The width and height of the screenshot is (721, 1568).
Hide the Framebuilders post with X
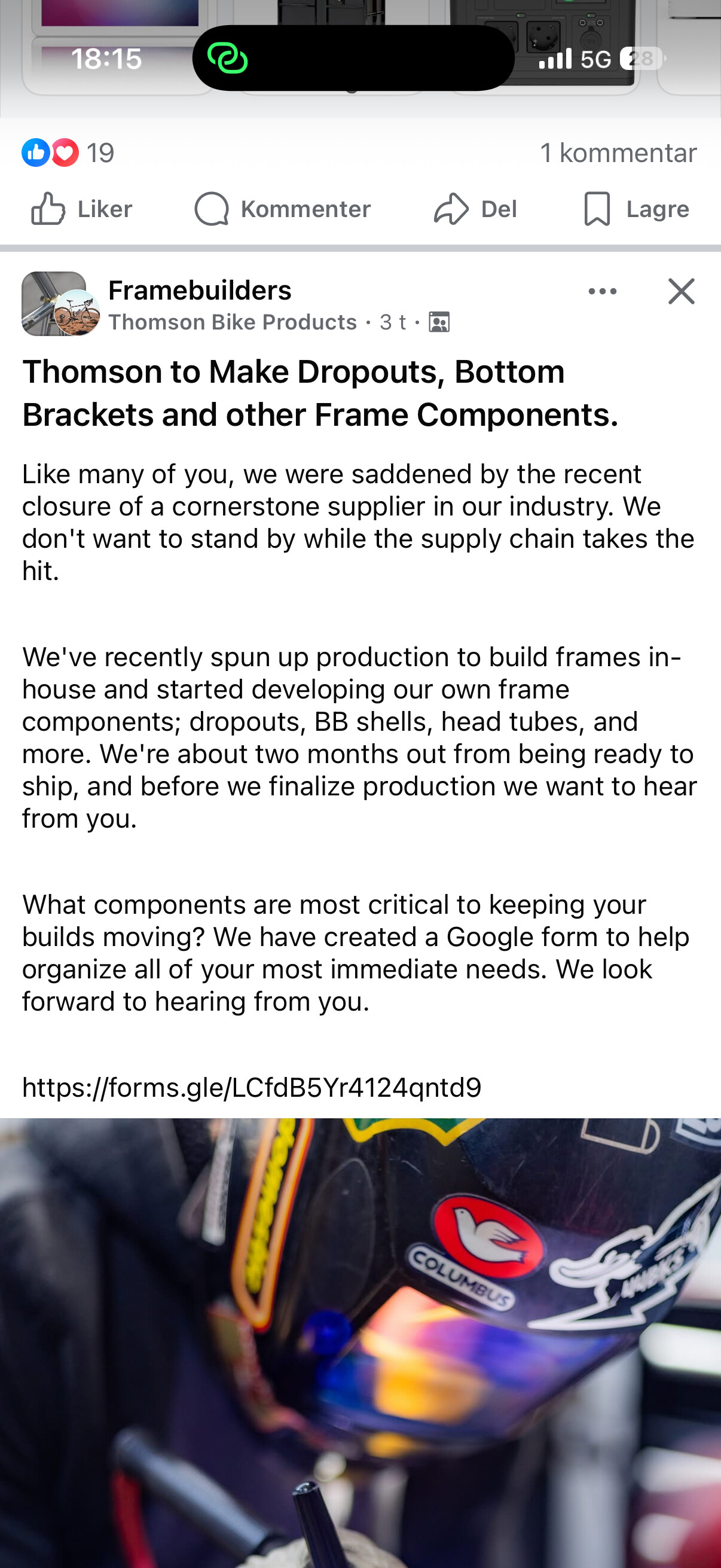681,292
